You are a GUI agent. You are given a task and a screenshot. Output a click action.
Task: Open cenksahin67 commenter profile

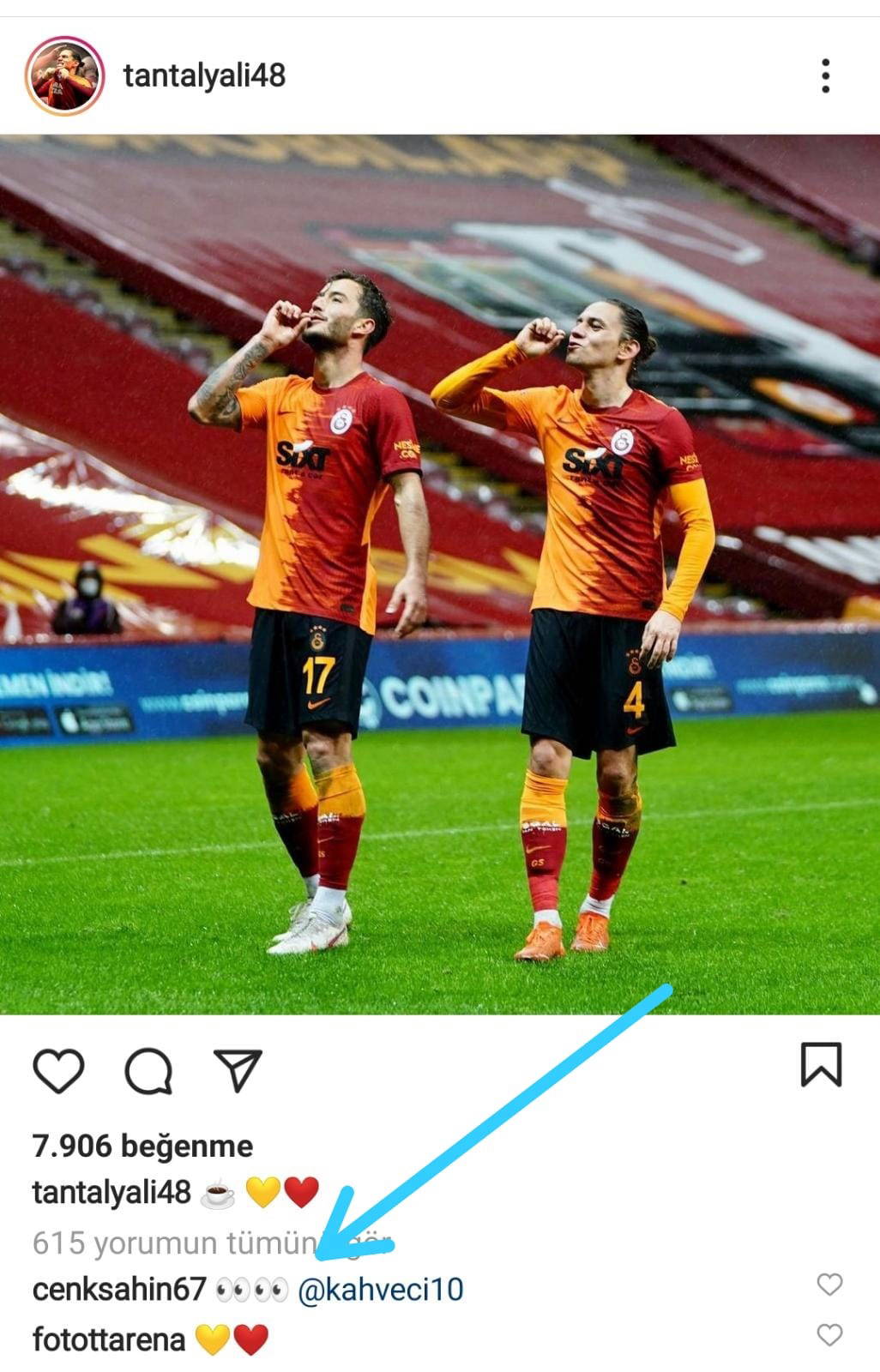(119, 1289)
